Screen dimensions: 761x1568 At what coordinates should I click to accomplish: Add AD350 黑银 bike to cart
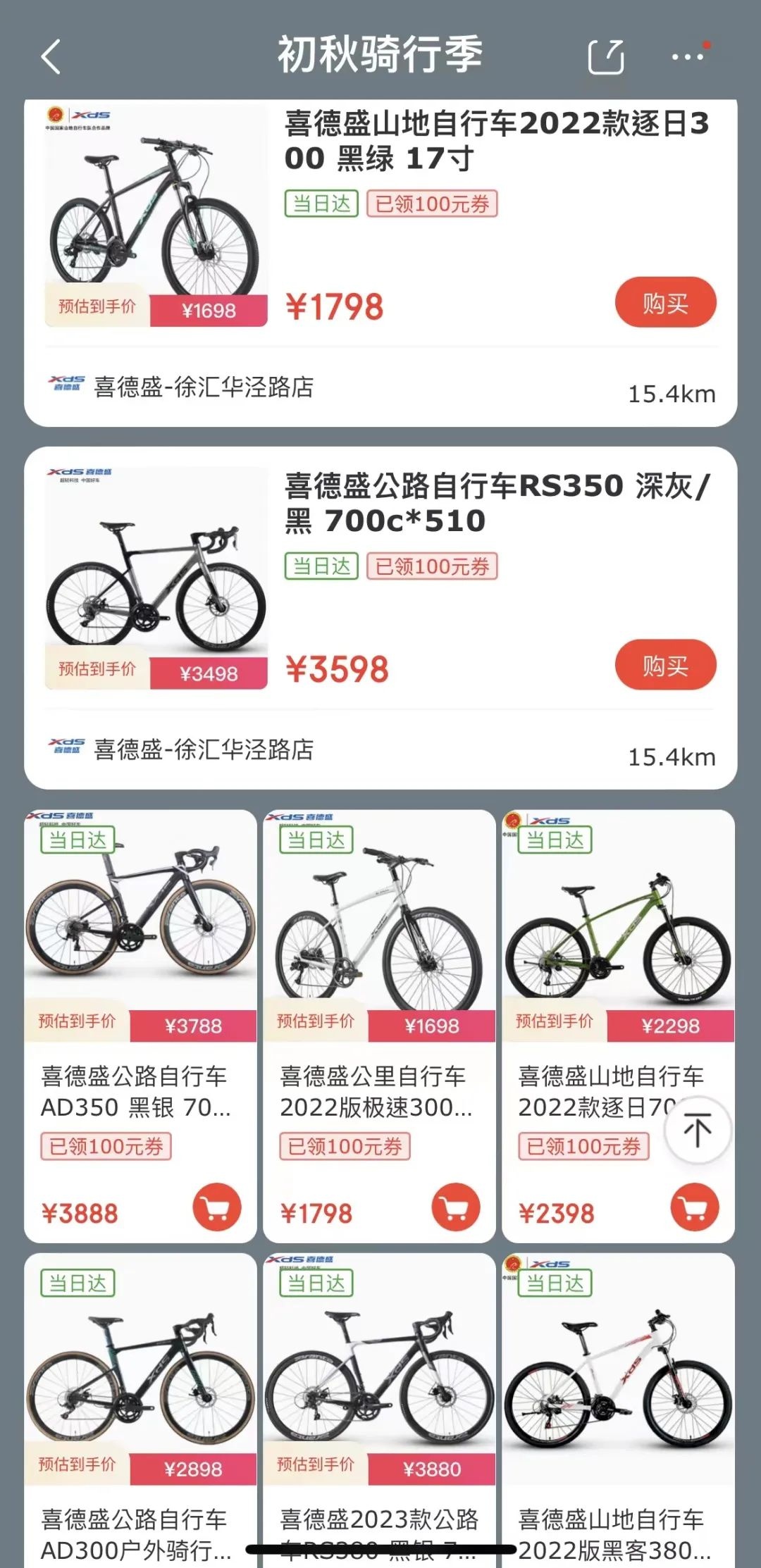click(216, 1207)
